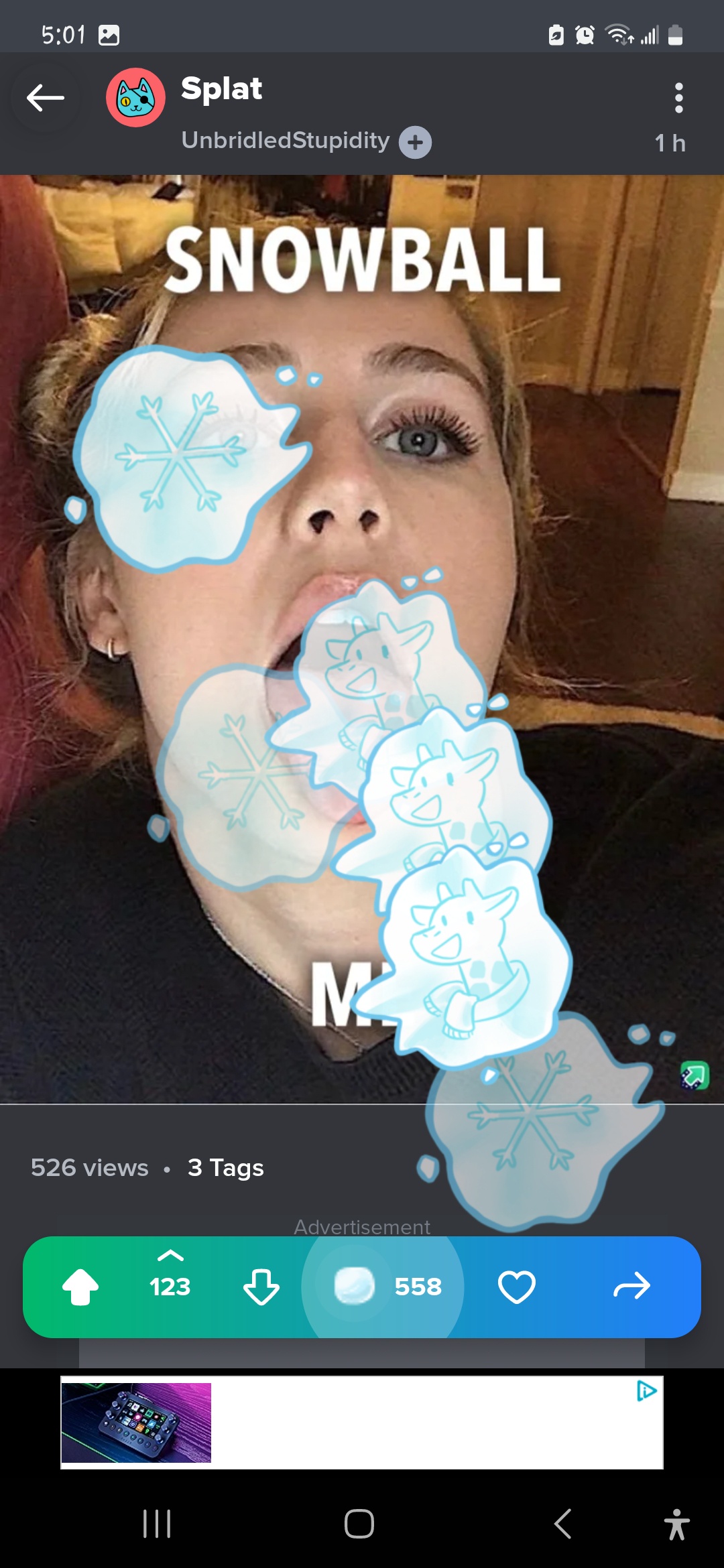Downvote this post
Image resolution: width=724 pixels, height=1568 pixels.
261,1287
